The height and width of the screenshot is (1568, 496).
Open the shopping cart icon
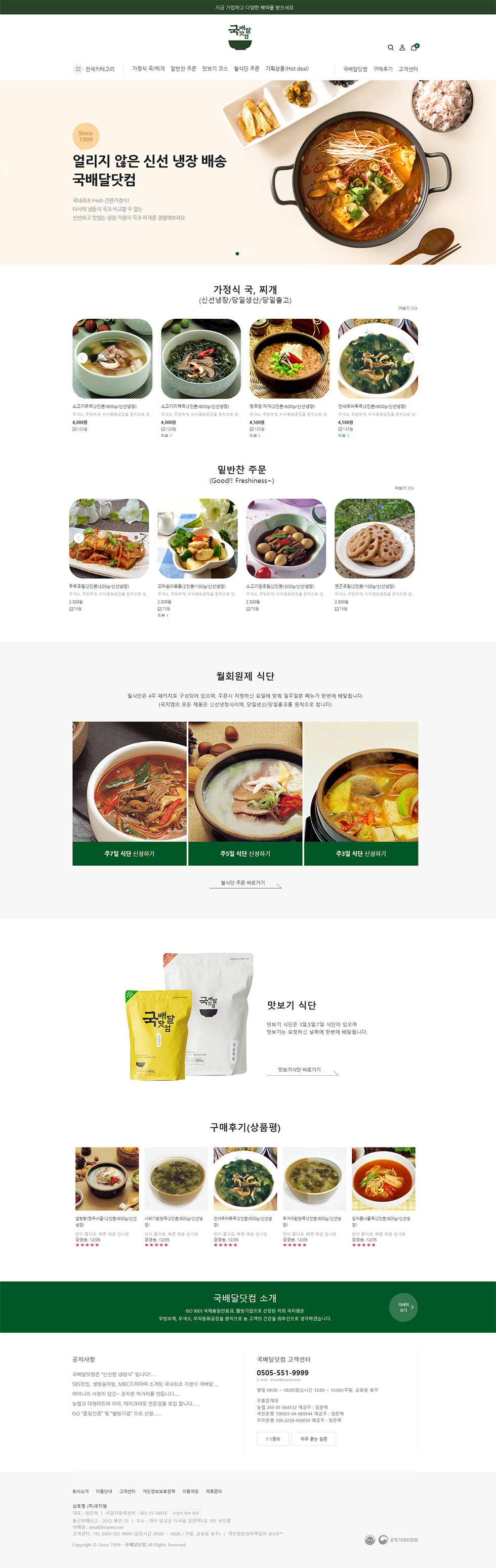414,48
